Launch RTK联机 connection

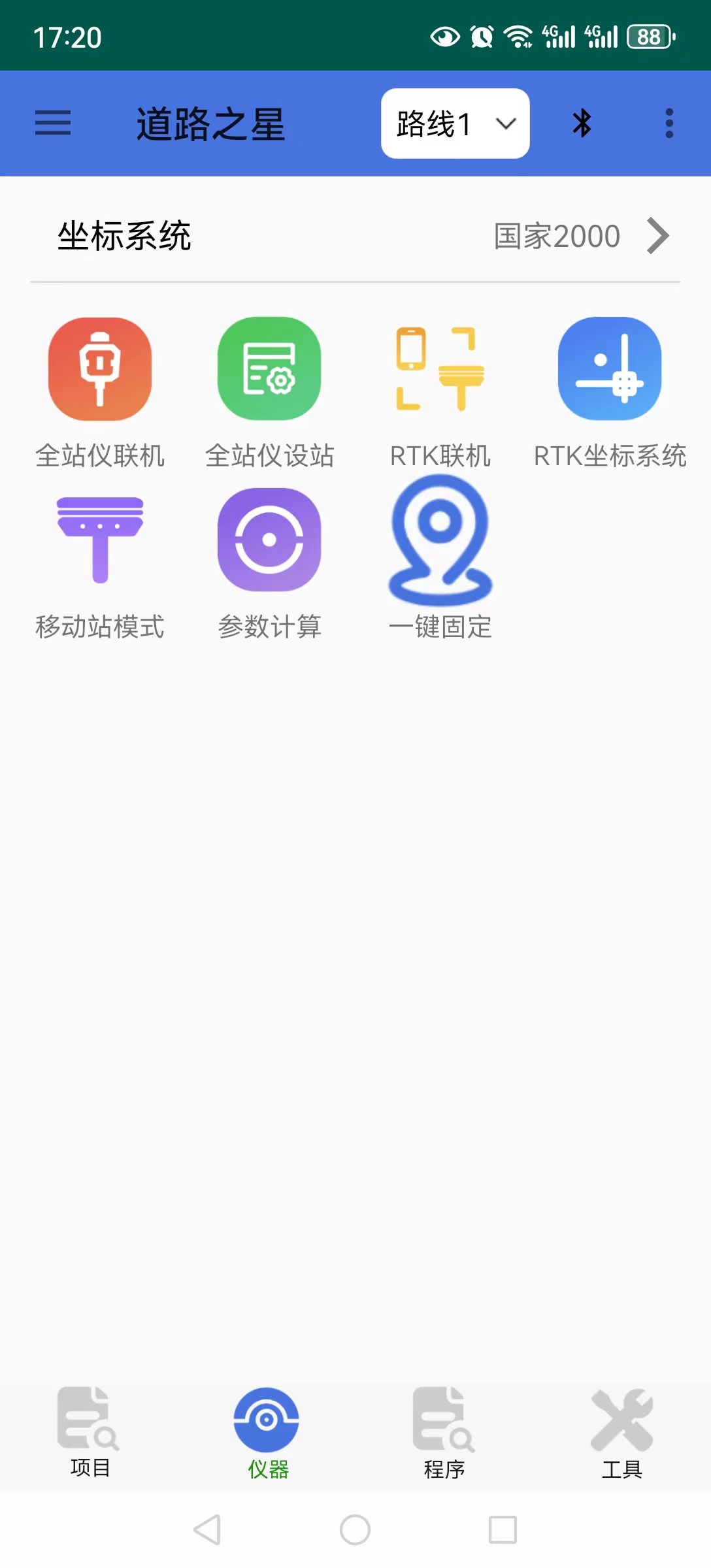(x=440, y=393)
